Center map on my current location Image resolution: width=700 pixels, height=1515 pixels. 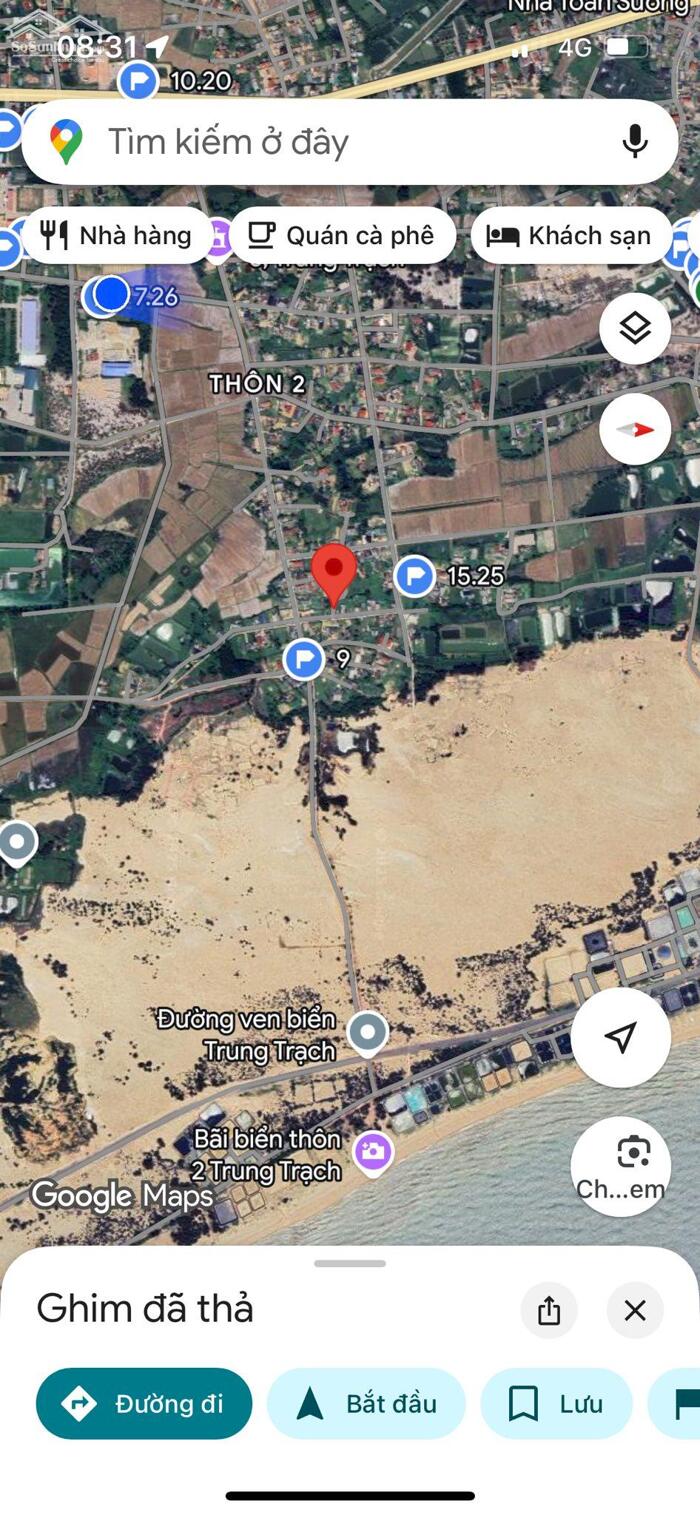tap(620, 1037)
